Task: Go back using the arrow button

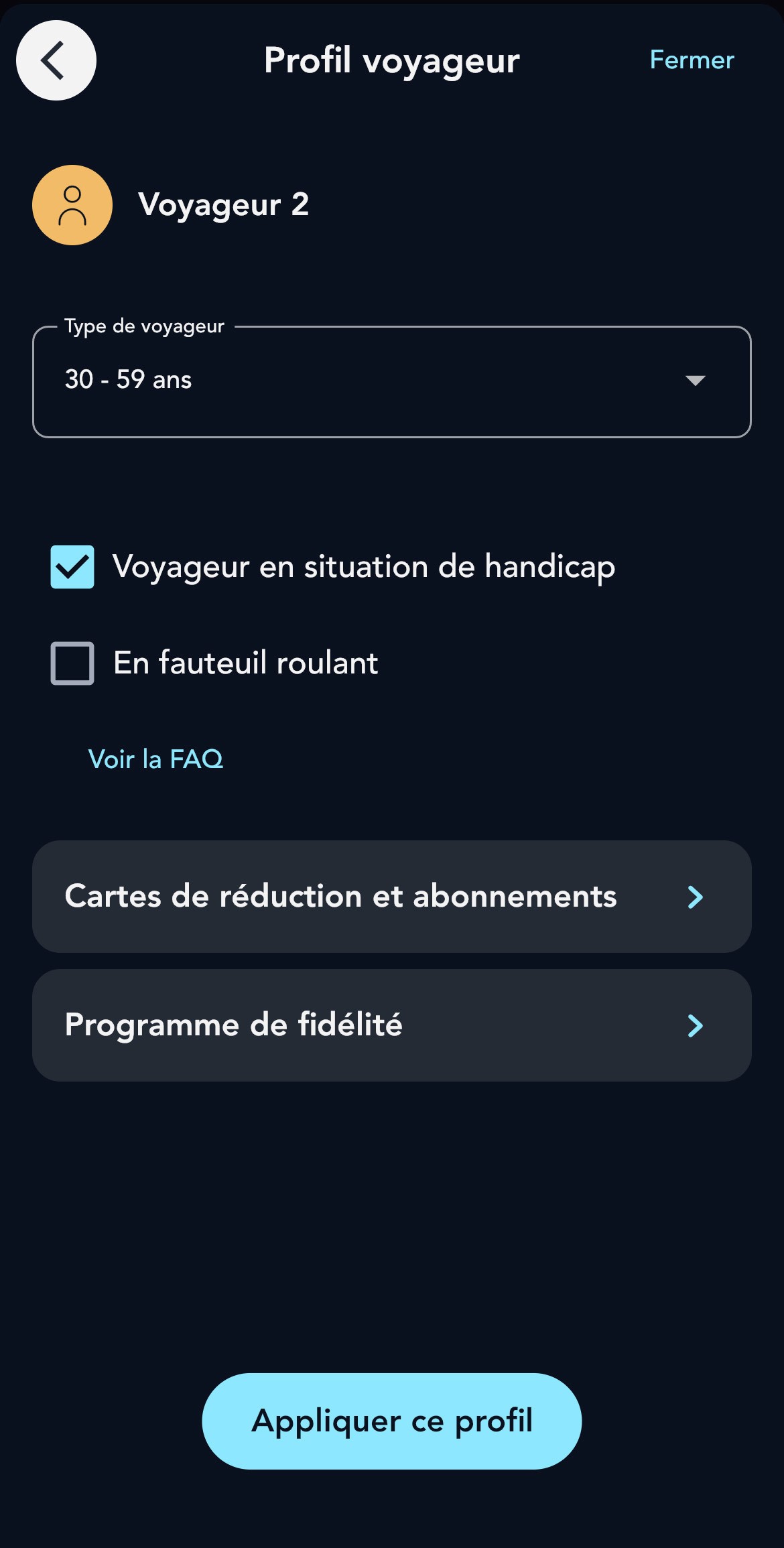Action: click(x=56, y=60)
